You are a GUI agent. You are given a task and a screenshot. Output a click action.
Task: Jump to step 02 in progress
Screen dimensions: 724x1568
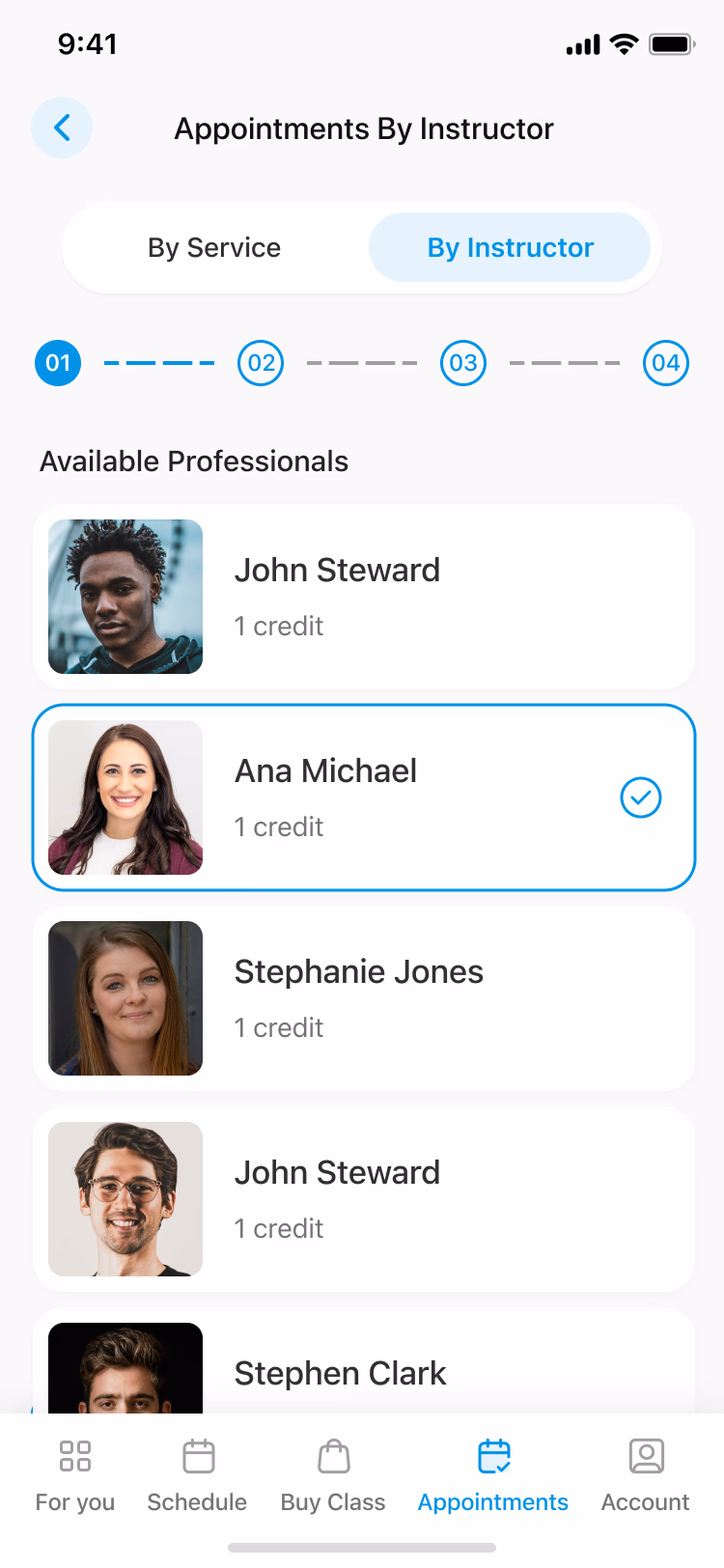point(261,363)
